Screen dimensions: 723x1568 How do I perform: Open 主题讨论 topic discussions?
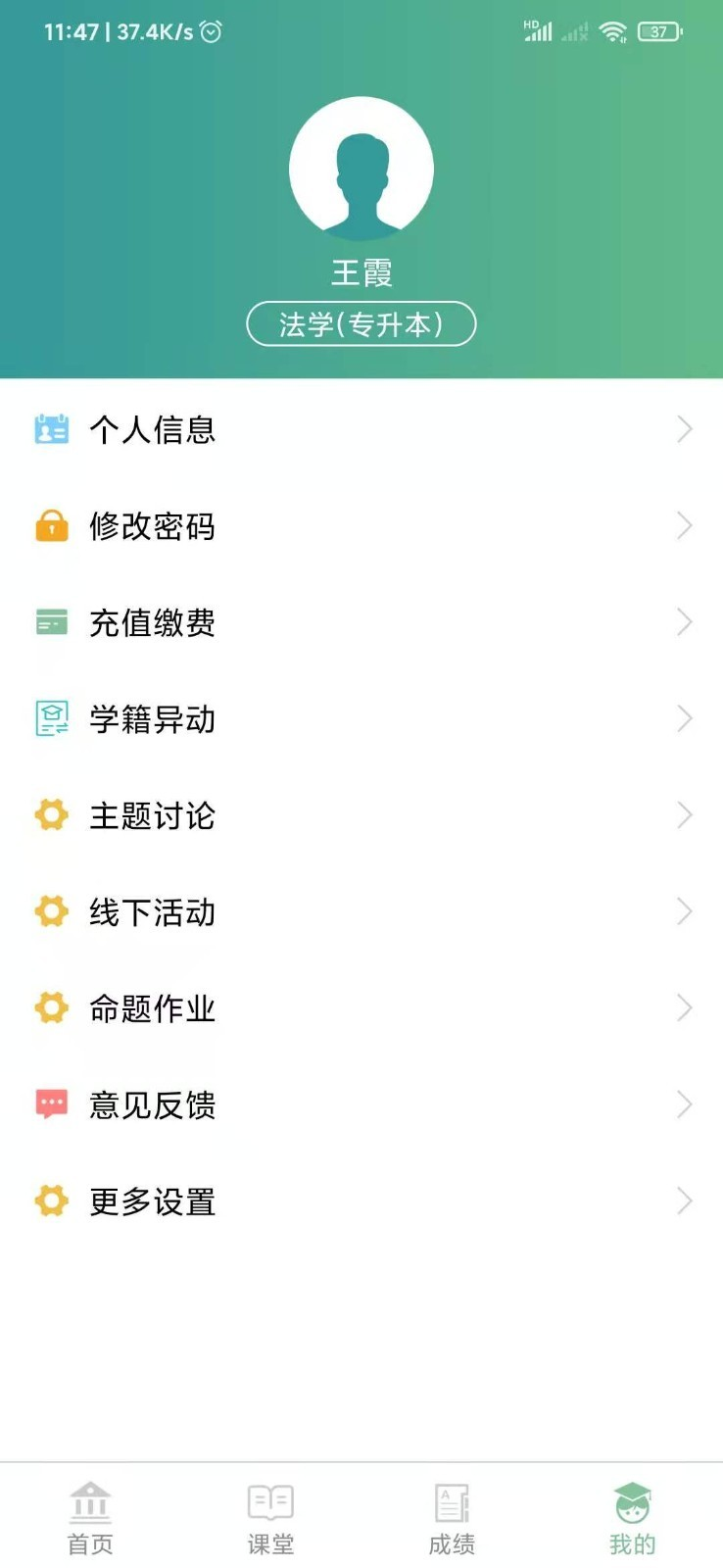[x=361, y=815]
